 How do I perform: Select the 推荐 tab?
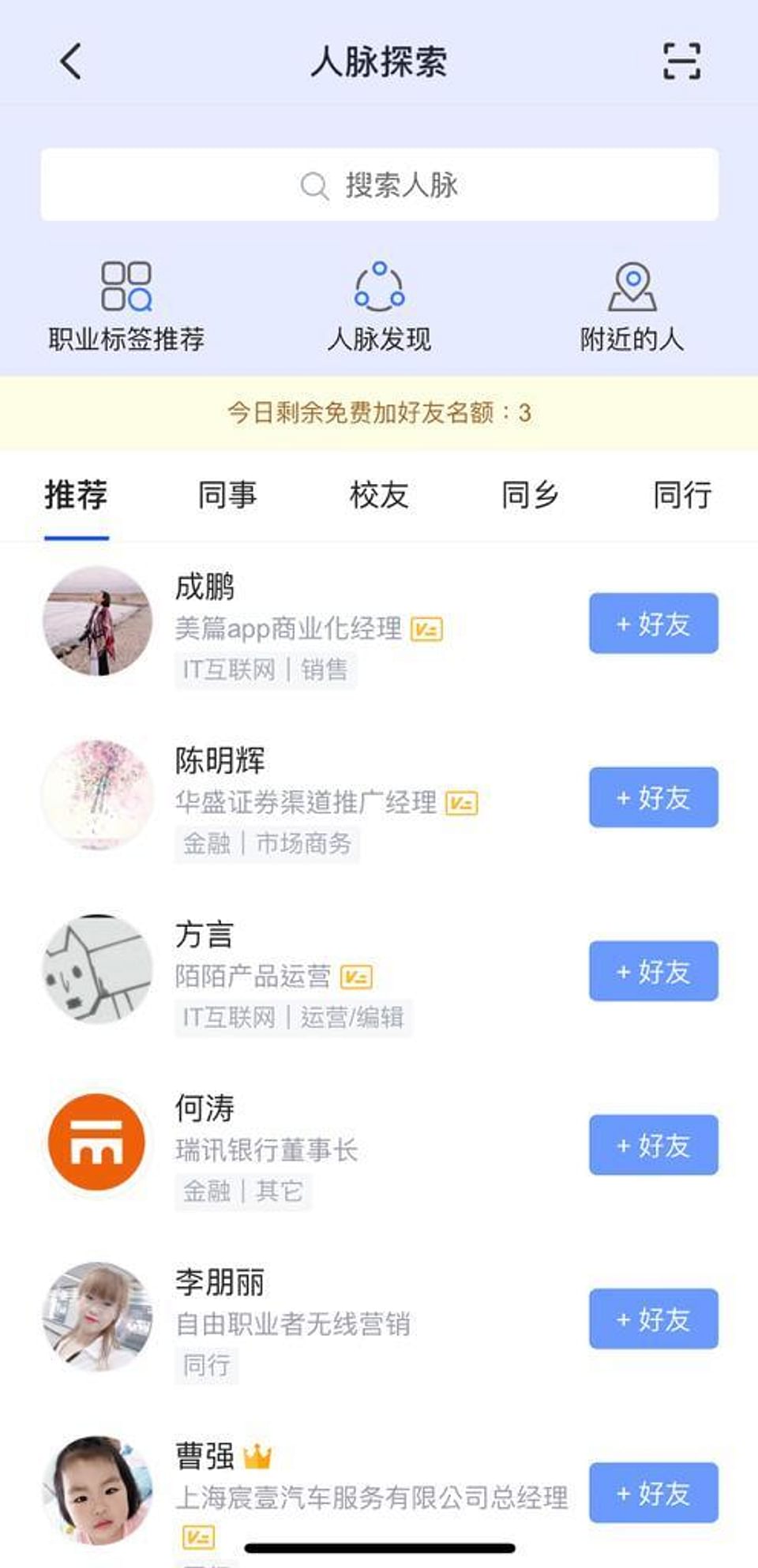click(77, 496)
